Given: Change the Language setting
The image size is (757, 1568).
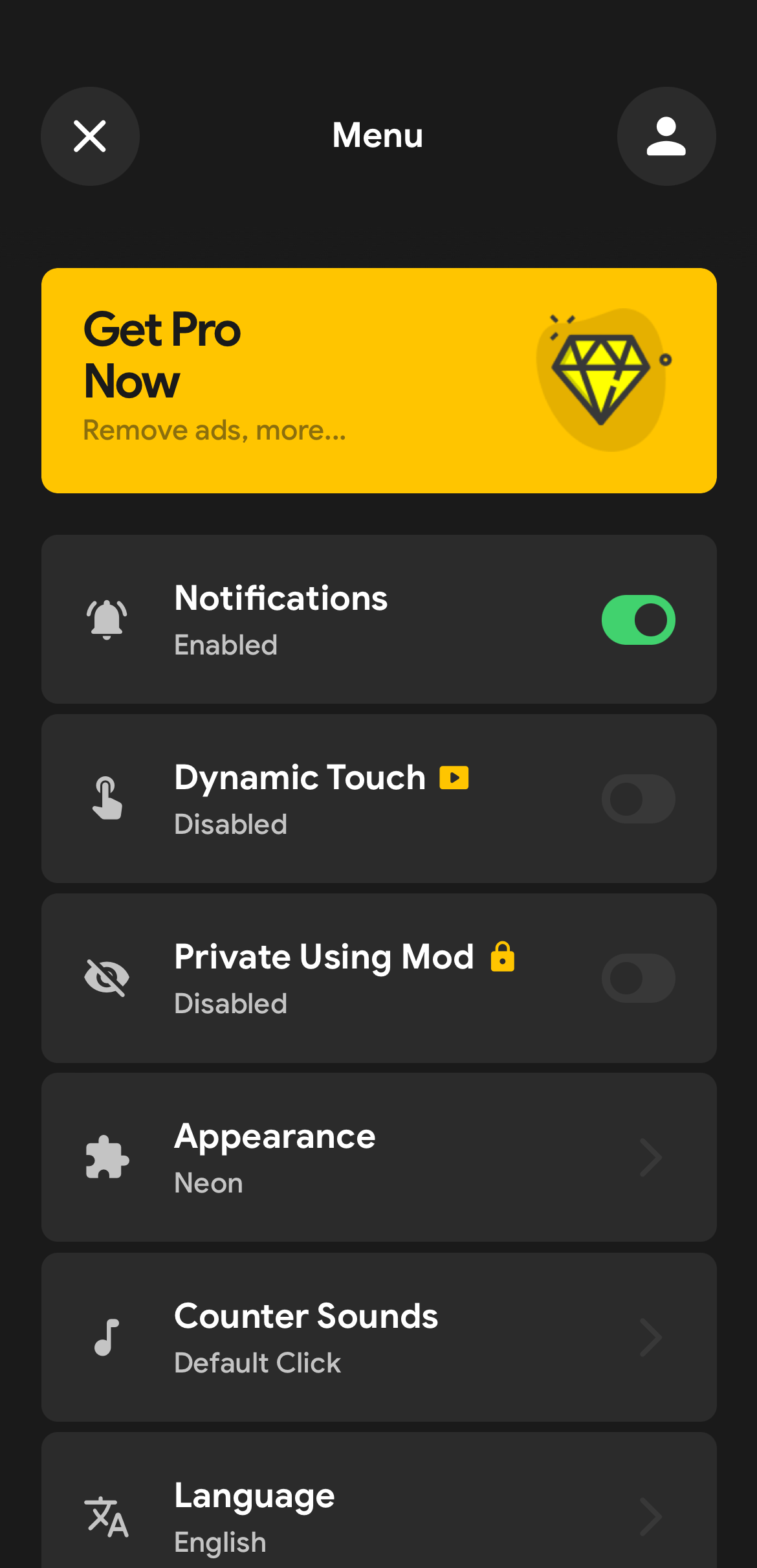Looking at the screenshot, I should [x=378, y=1515].
